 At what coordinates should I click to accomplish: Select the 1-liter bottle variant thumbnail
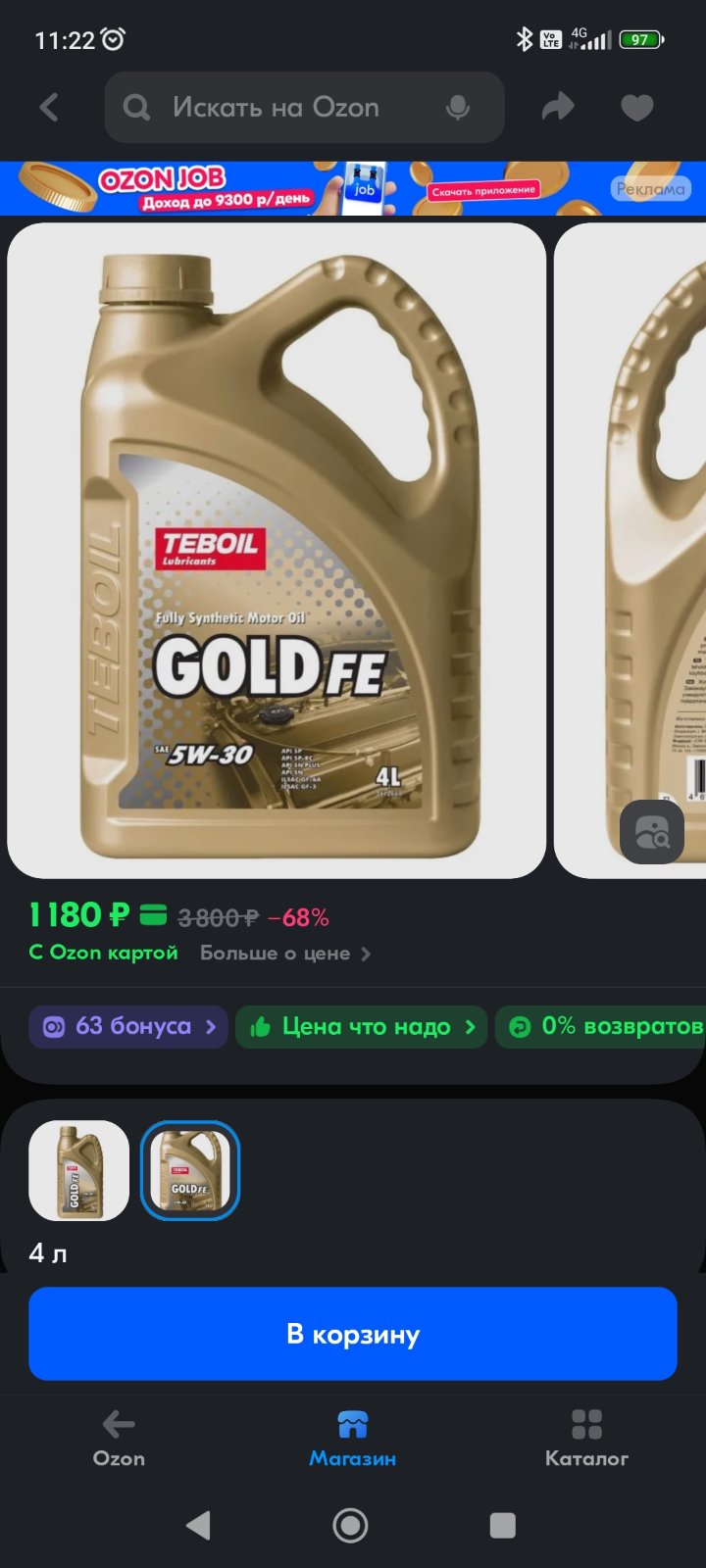tap(78, 1170)
